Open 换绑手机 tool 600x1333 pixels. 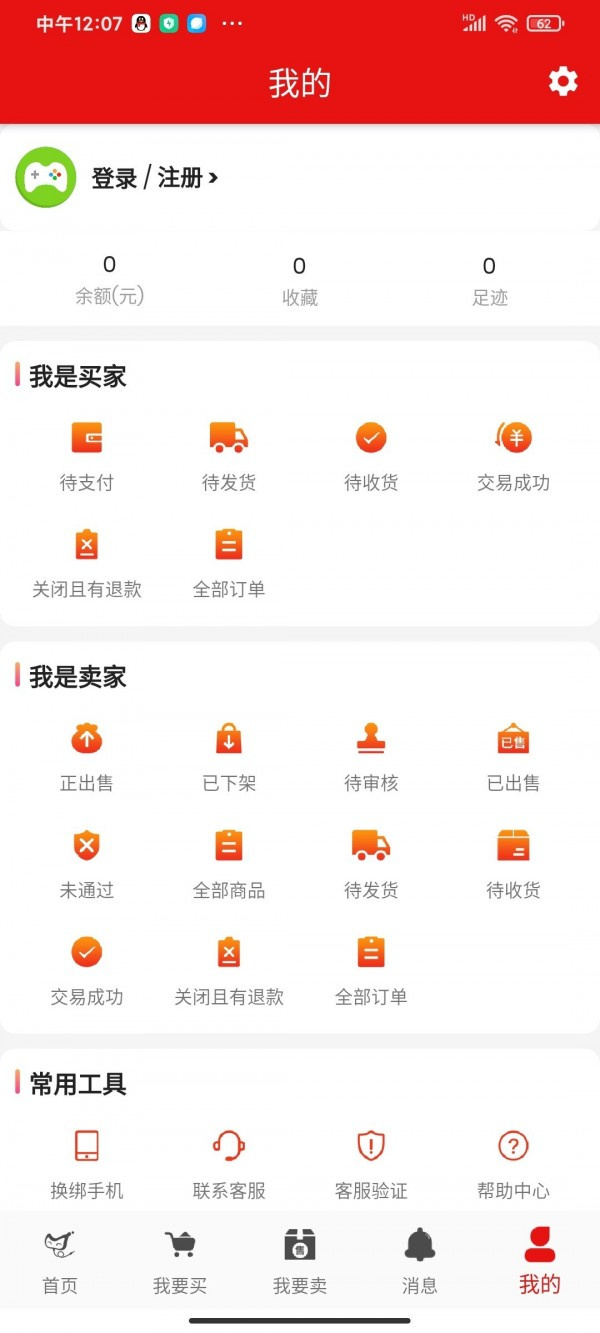[87, 1163]
